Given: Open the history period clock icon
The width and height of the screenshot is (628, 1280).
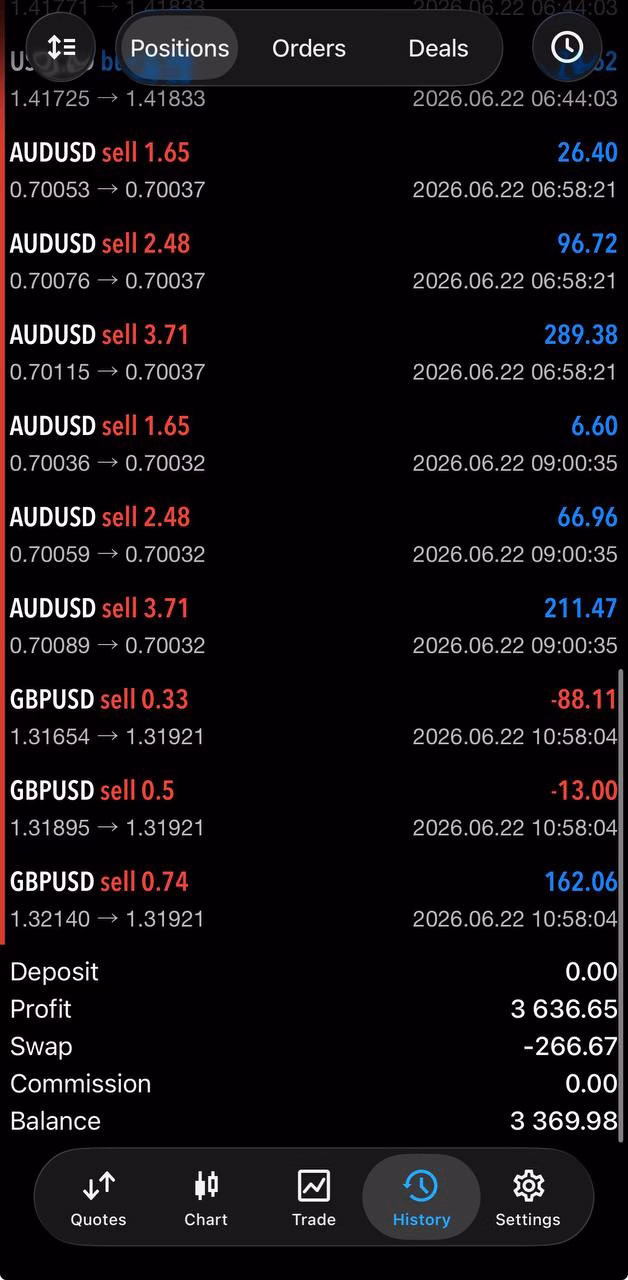Looking at the screenshot, I should point(567,47).
